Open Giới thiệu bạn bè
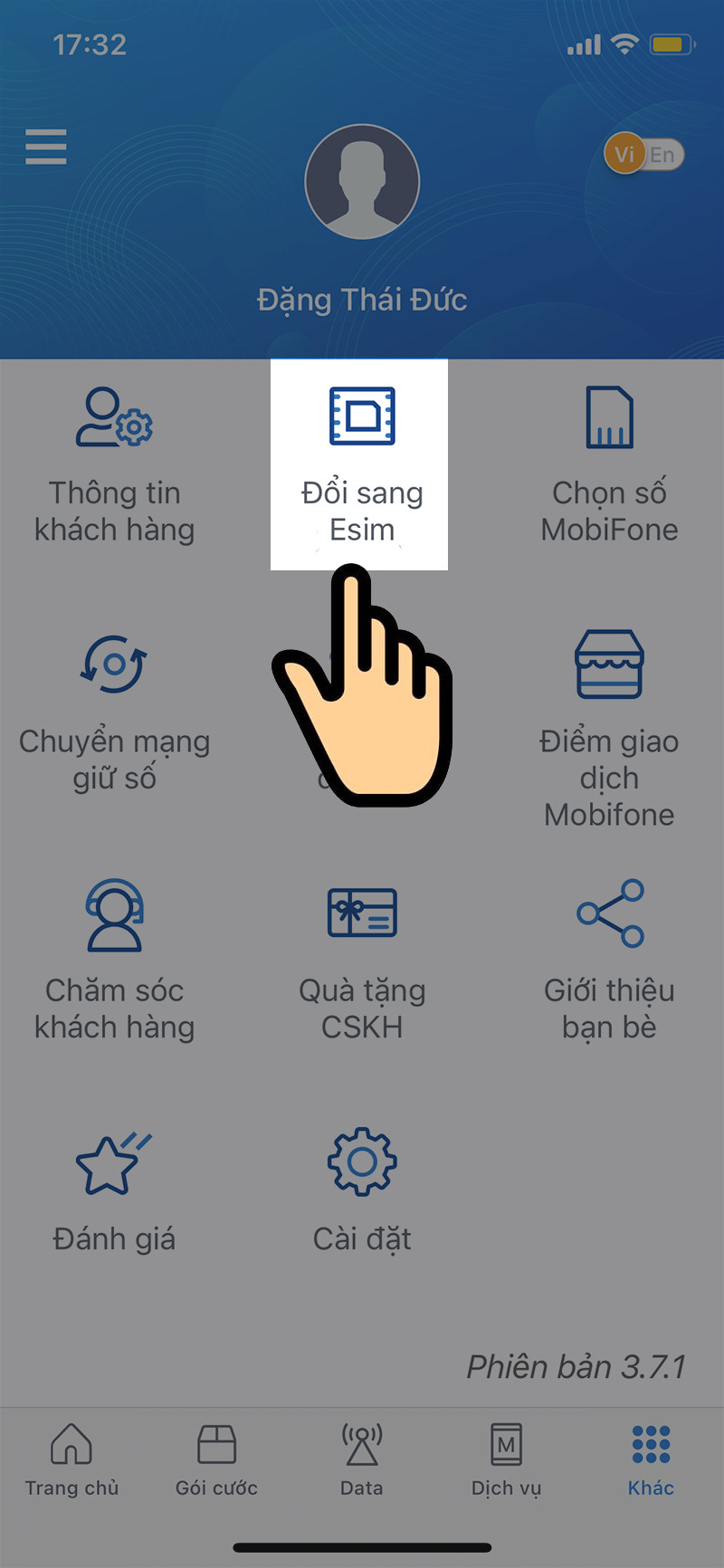Image resolution: width=724 pixels, height=1568 pixels. [609, 960]
